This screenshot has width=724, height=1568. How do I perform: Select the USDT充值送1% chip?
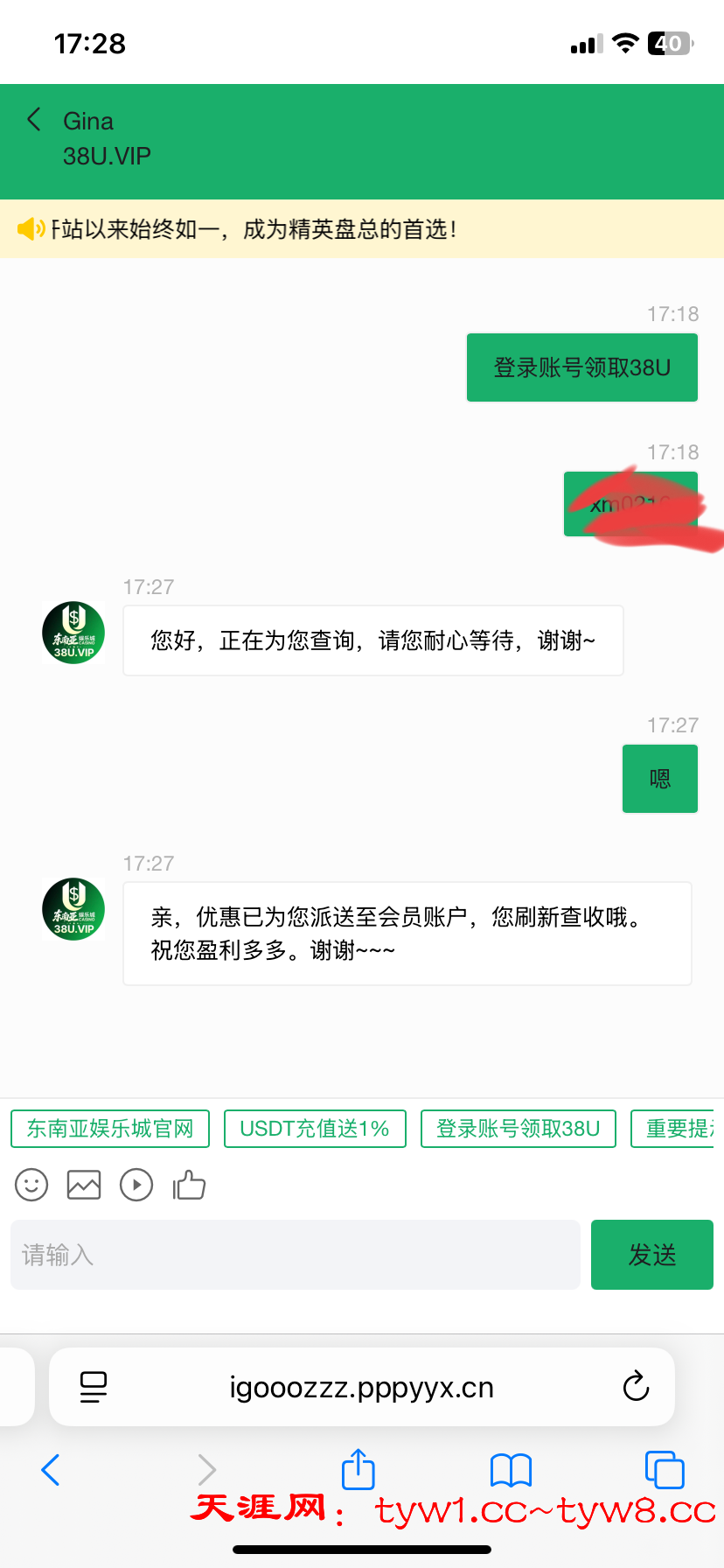coord(315,1129)
